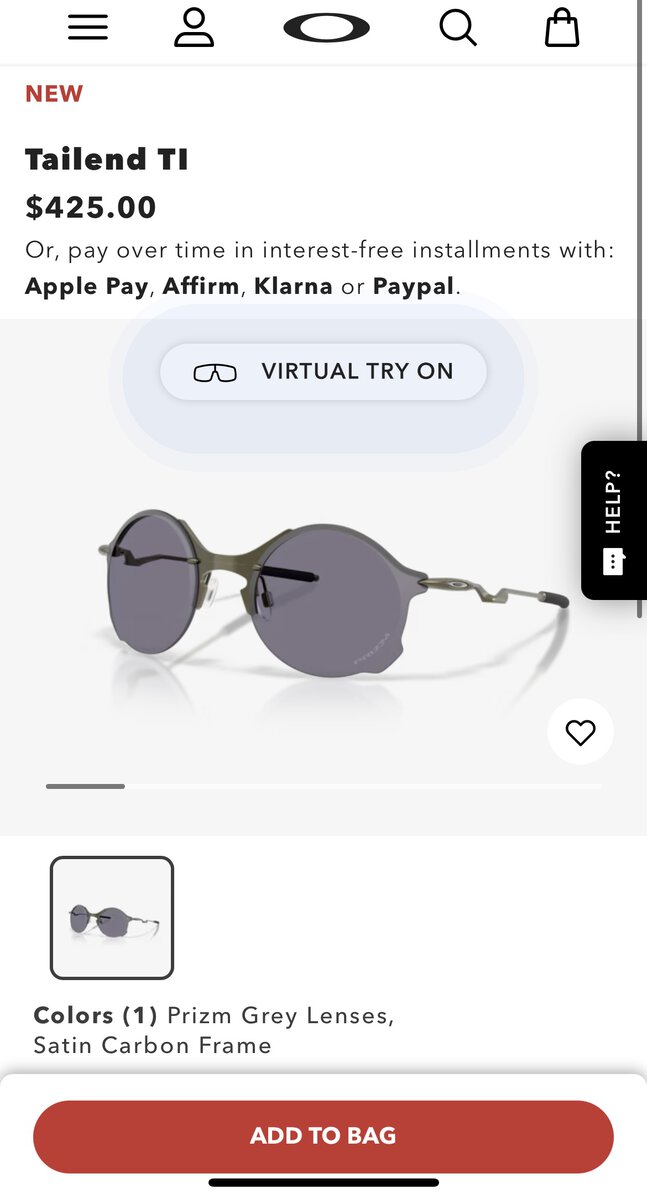Add Tailend TI to wishlist heart

[x=580, y=733]
